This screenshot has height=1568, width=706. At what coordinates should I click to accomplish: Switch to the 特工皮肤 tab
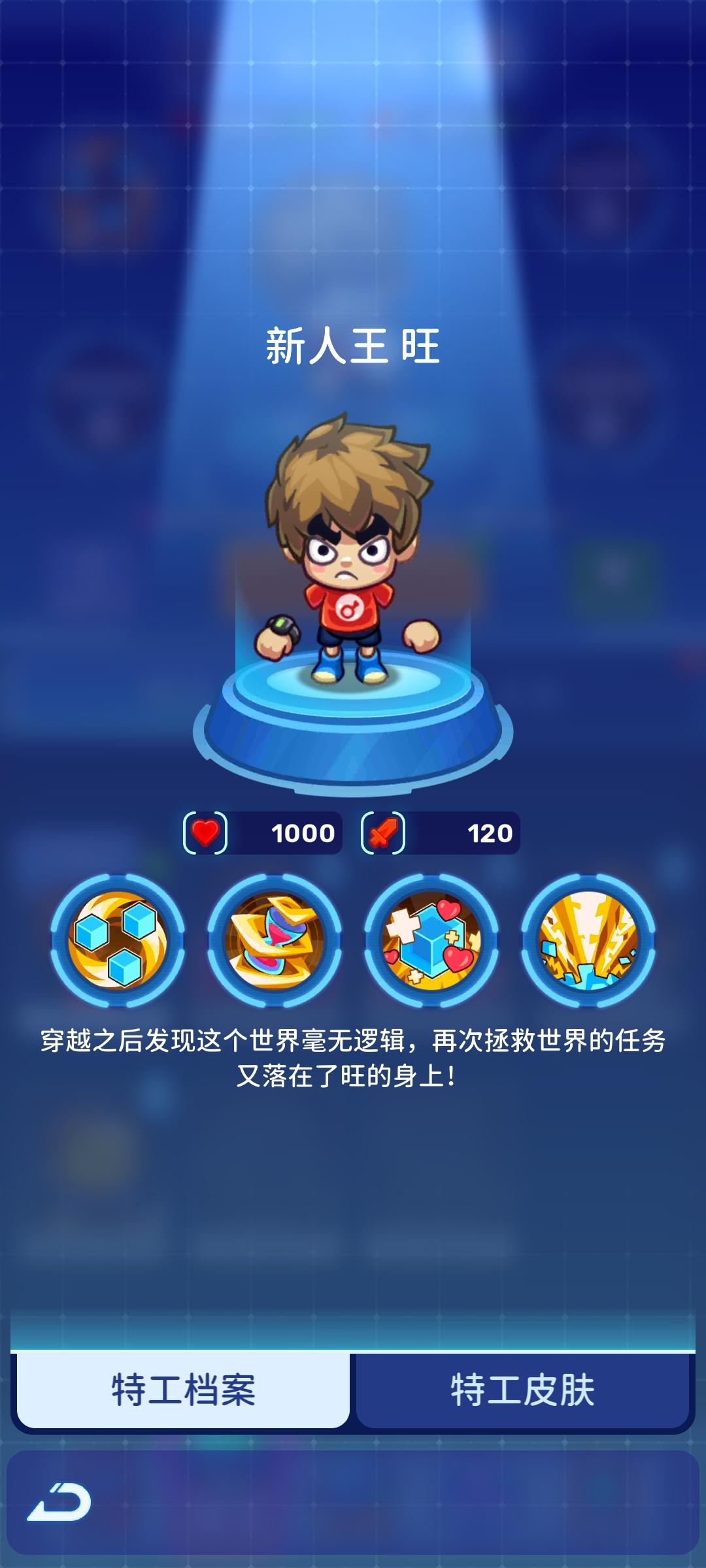522,1390
